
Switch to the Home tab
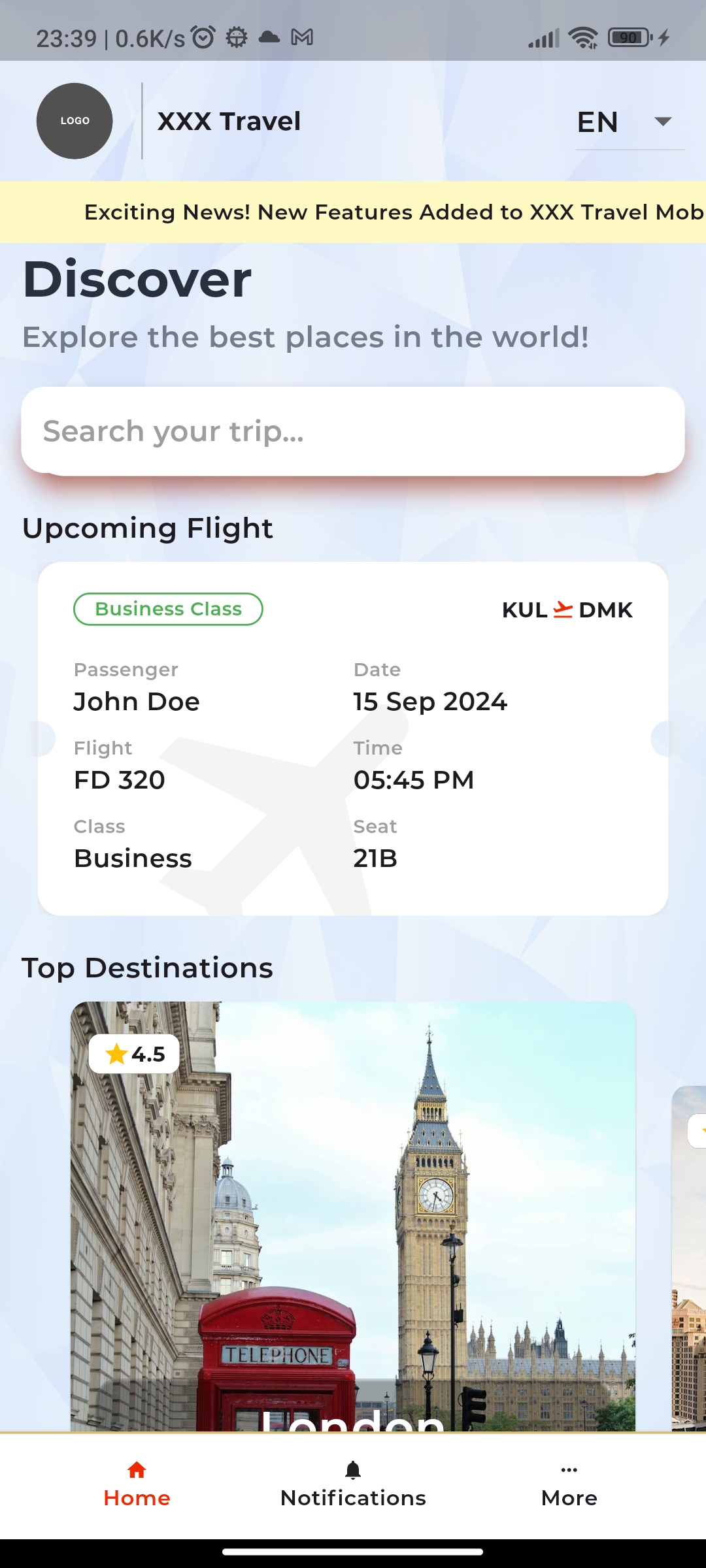click(x=137, y=1486)
